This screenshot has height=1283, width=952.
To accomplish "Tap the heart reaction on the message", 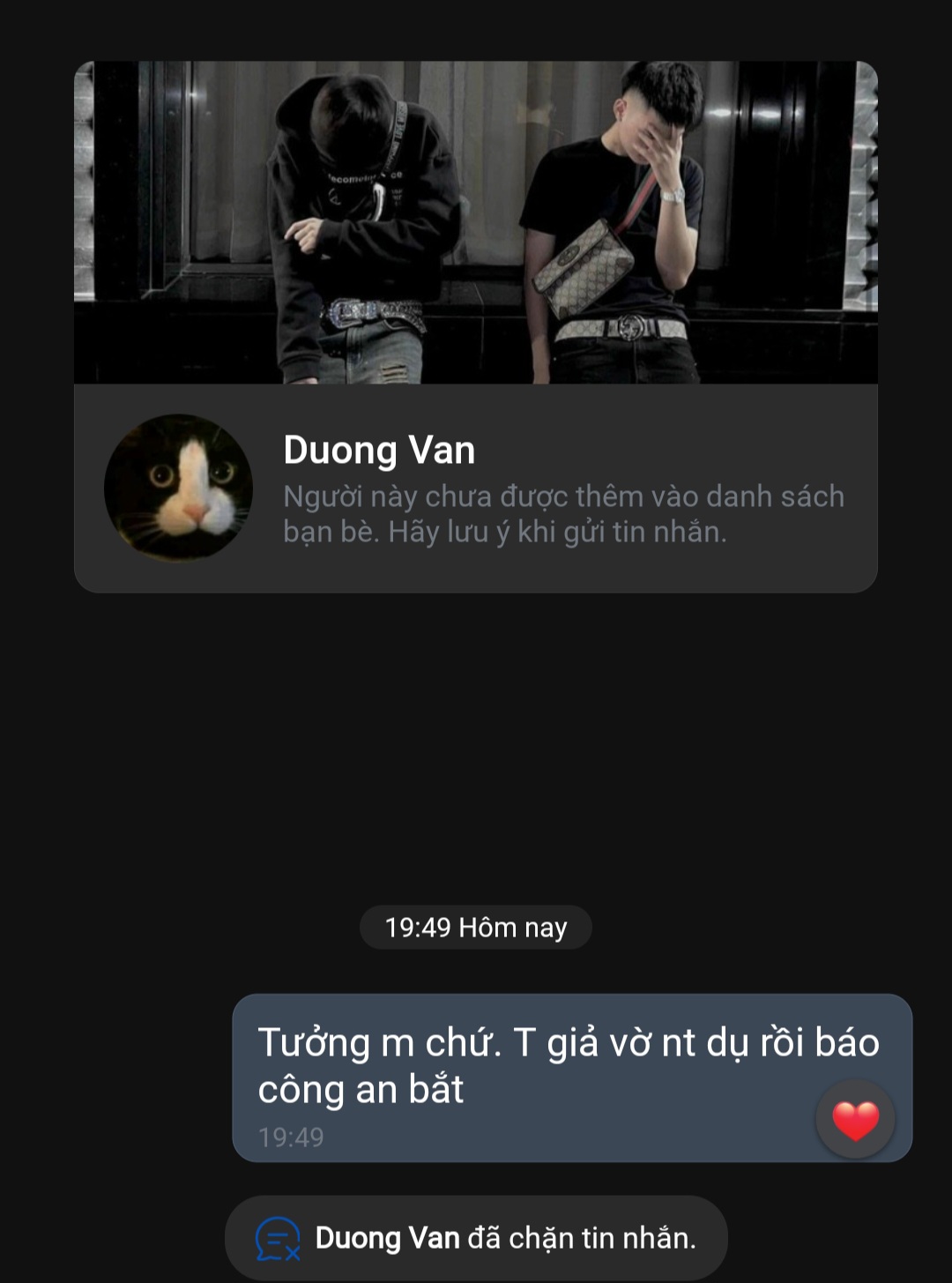I will pyautogui.click(x=855, y=1120).
